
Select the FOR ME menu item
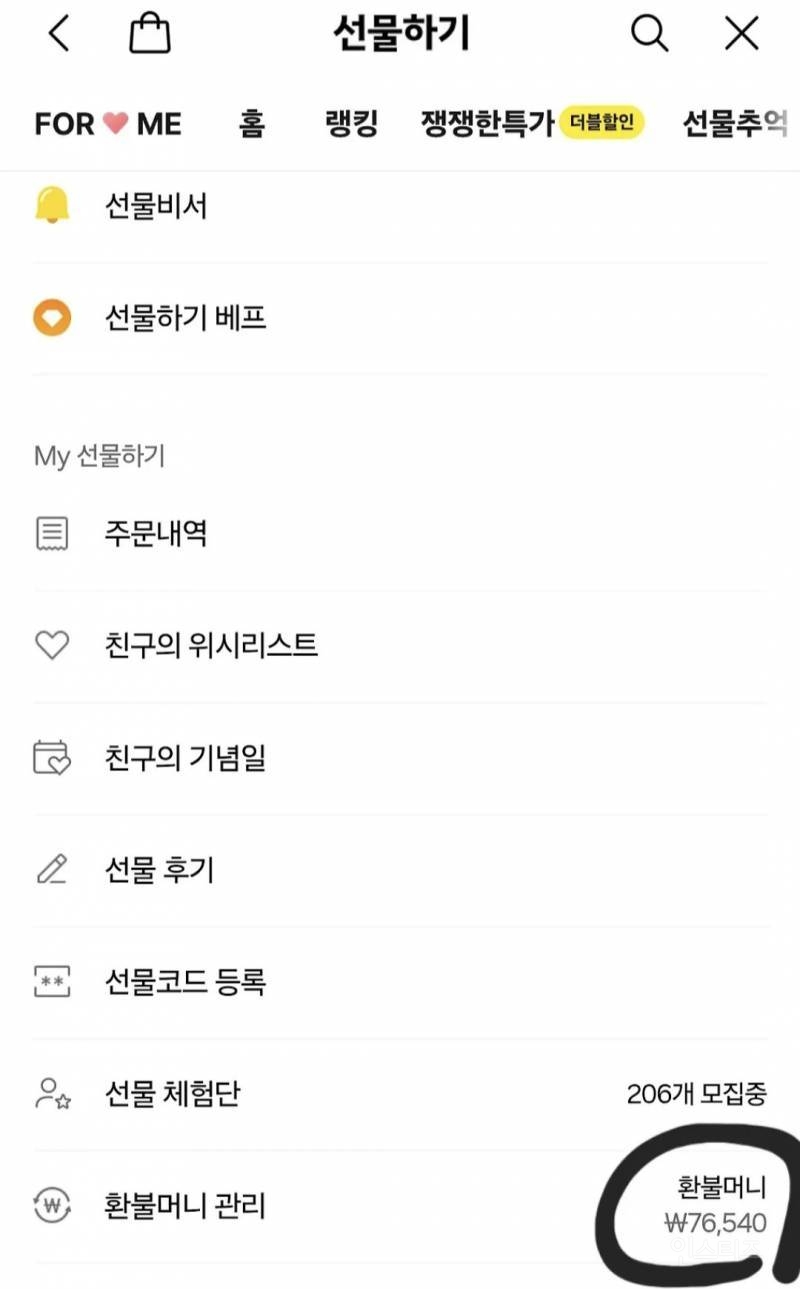point(108,124)
